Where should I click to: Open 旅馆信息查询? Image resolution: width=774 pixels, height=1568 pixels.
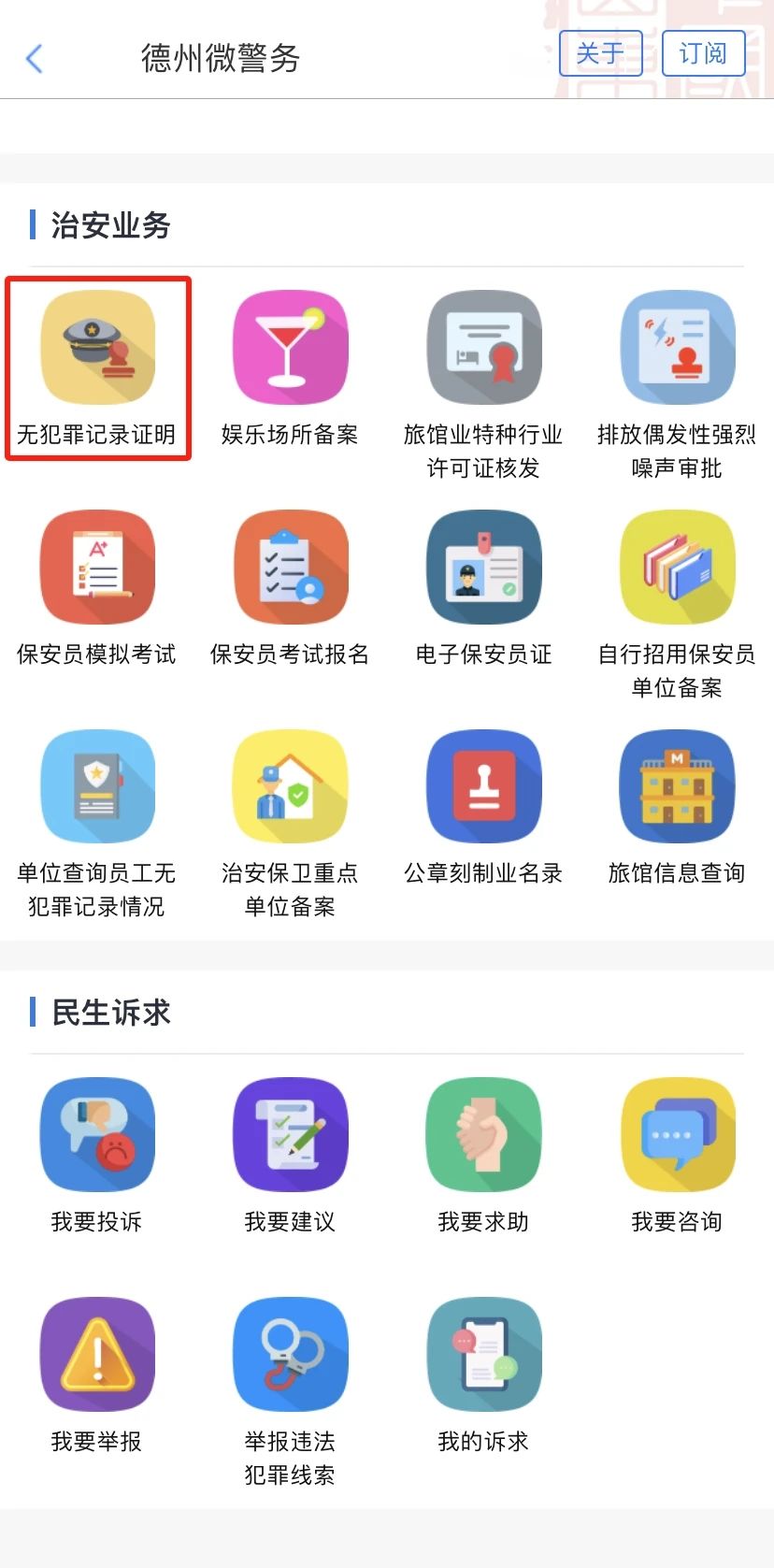pyautogui.click(x=677, y=808)
